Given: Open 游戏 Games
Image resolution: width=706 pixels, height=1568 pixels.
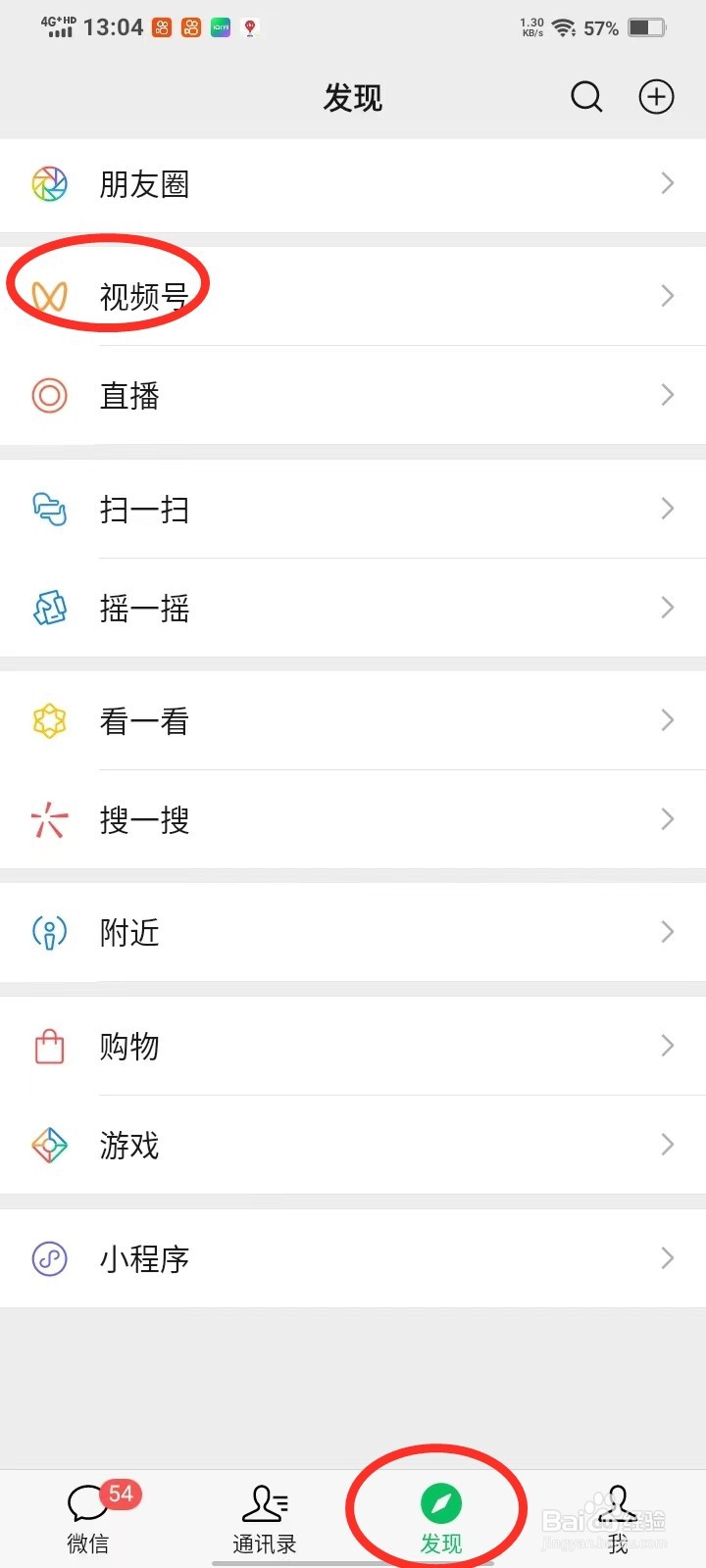Looking at the screenshot, I should (353, 1145).
